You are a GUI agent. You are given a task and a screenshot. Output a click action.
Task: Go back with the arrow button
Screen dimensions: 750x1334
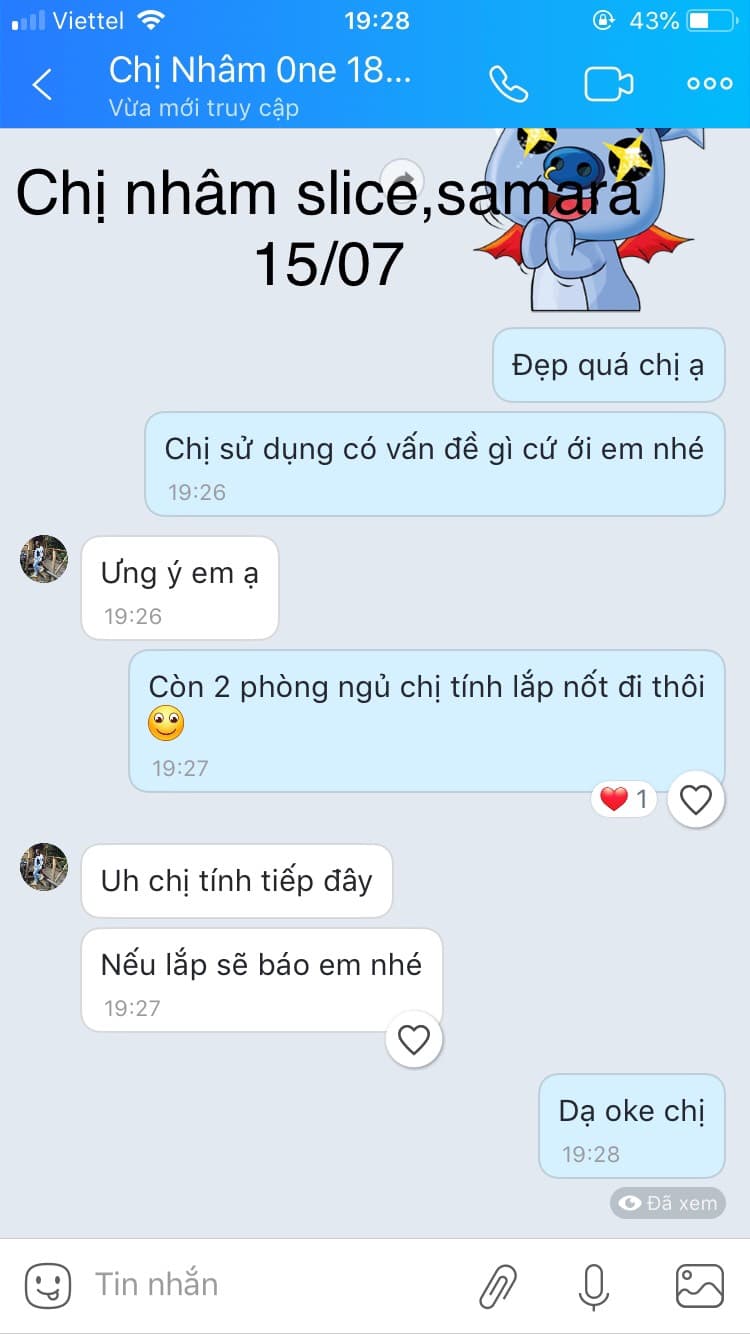tap(40, 84)
